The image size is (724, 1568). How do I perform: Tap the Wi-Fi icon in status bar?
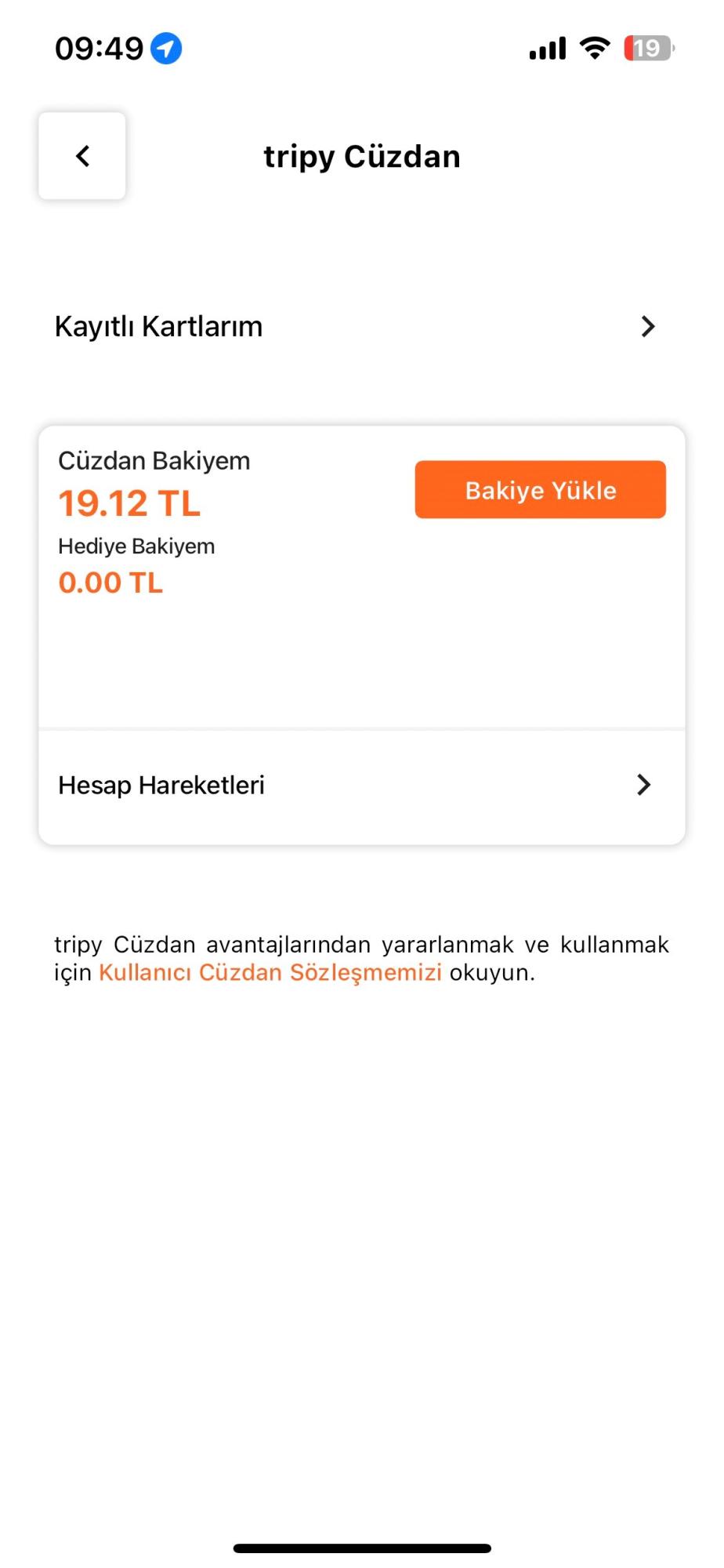pos(595,47)
